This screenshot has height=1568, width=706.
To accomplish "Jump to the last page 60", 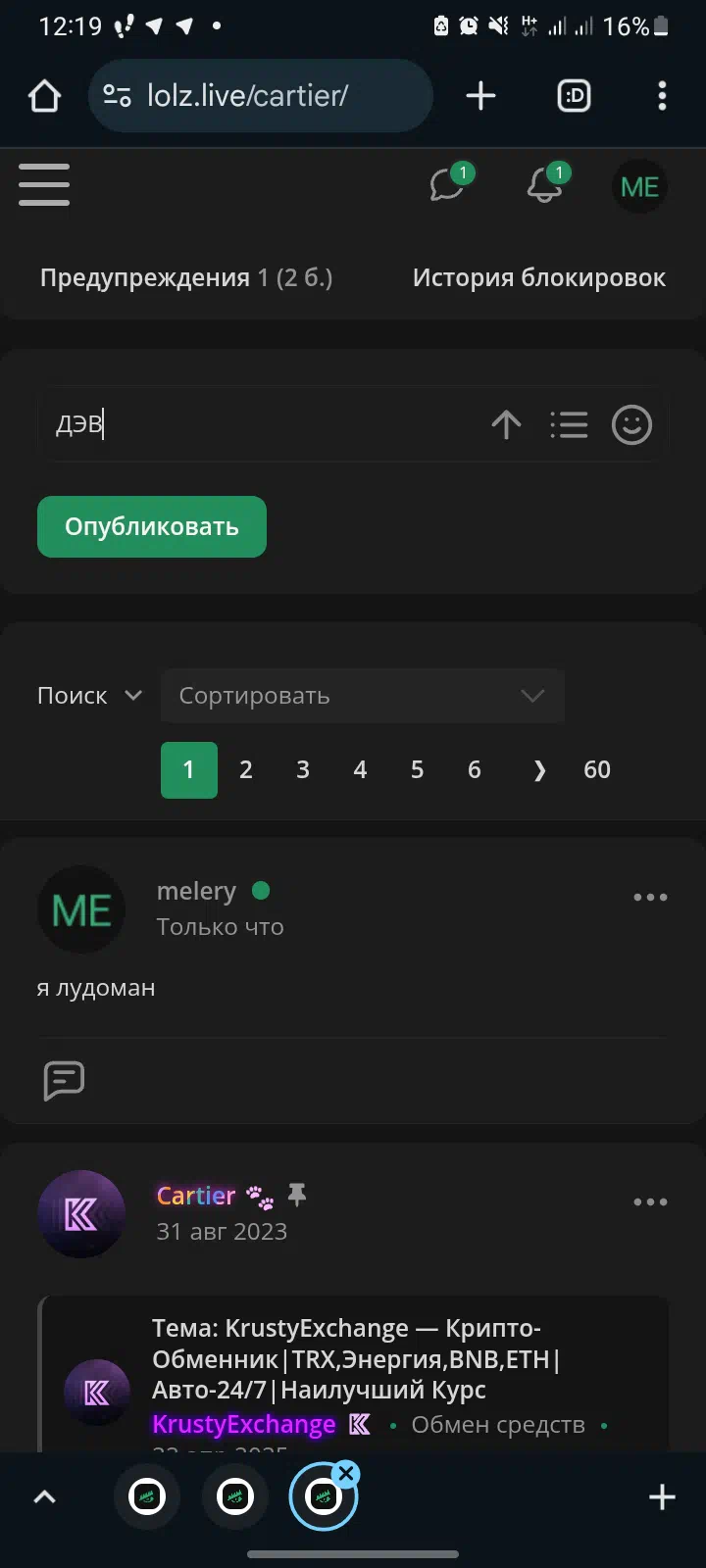I will [x=597, y=770].
